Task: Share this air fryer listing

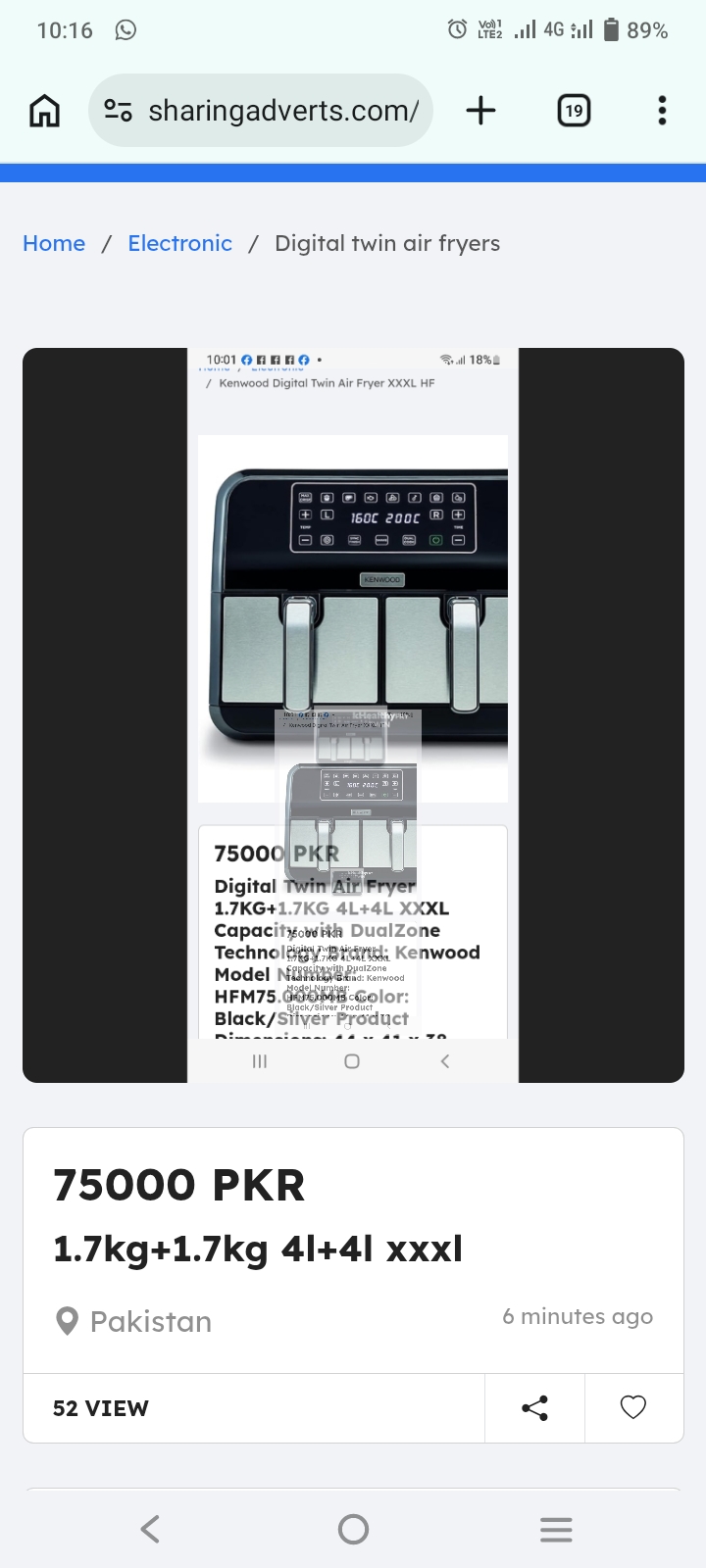Action: (x=534, y=1408)
